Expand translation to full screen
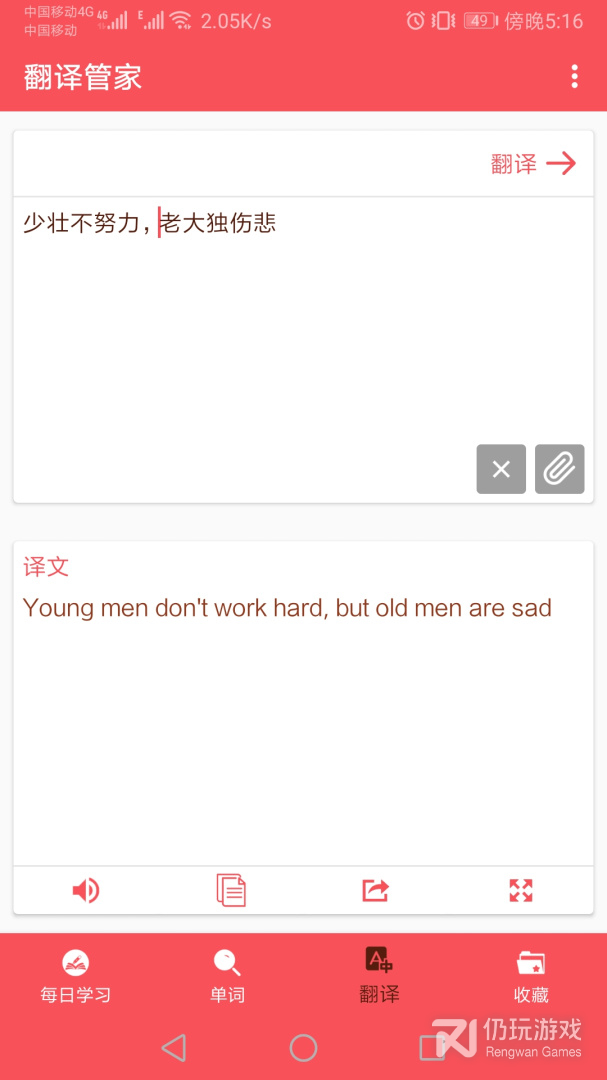This screenshot has width=607, height=1080. tap(521, 891)
